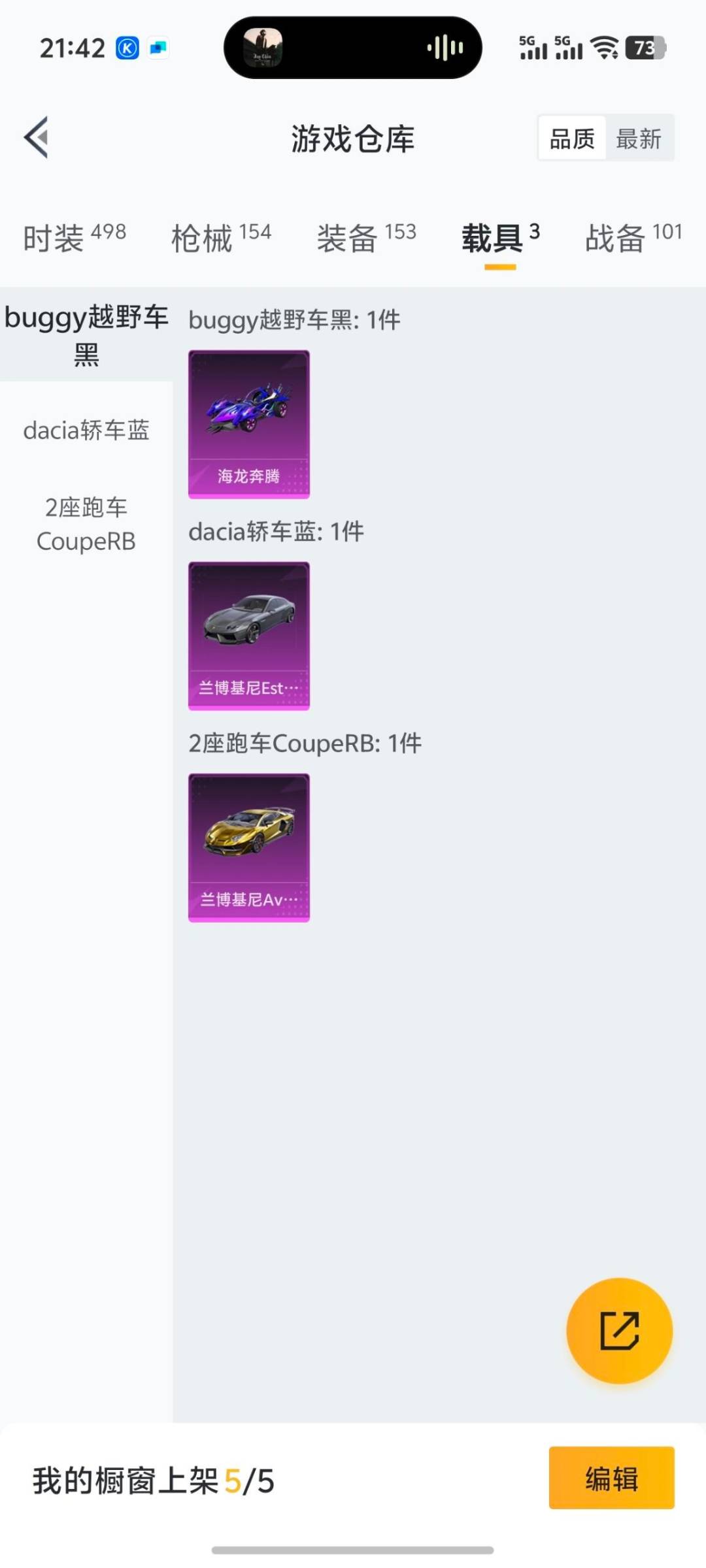Enable 品质 sorting mode
Viewport: 706px width, 1568px height.
(571, 138)
